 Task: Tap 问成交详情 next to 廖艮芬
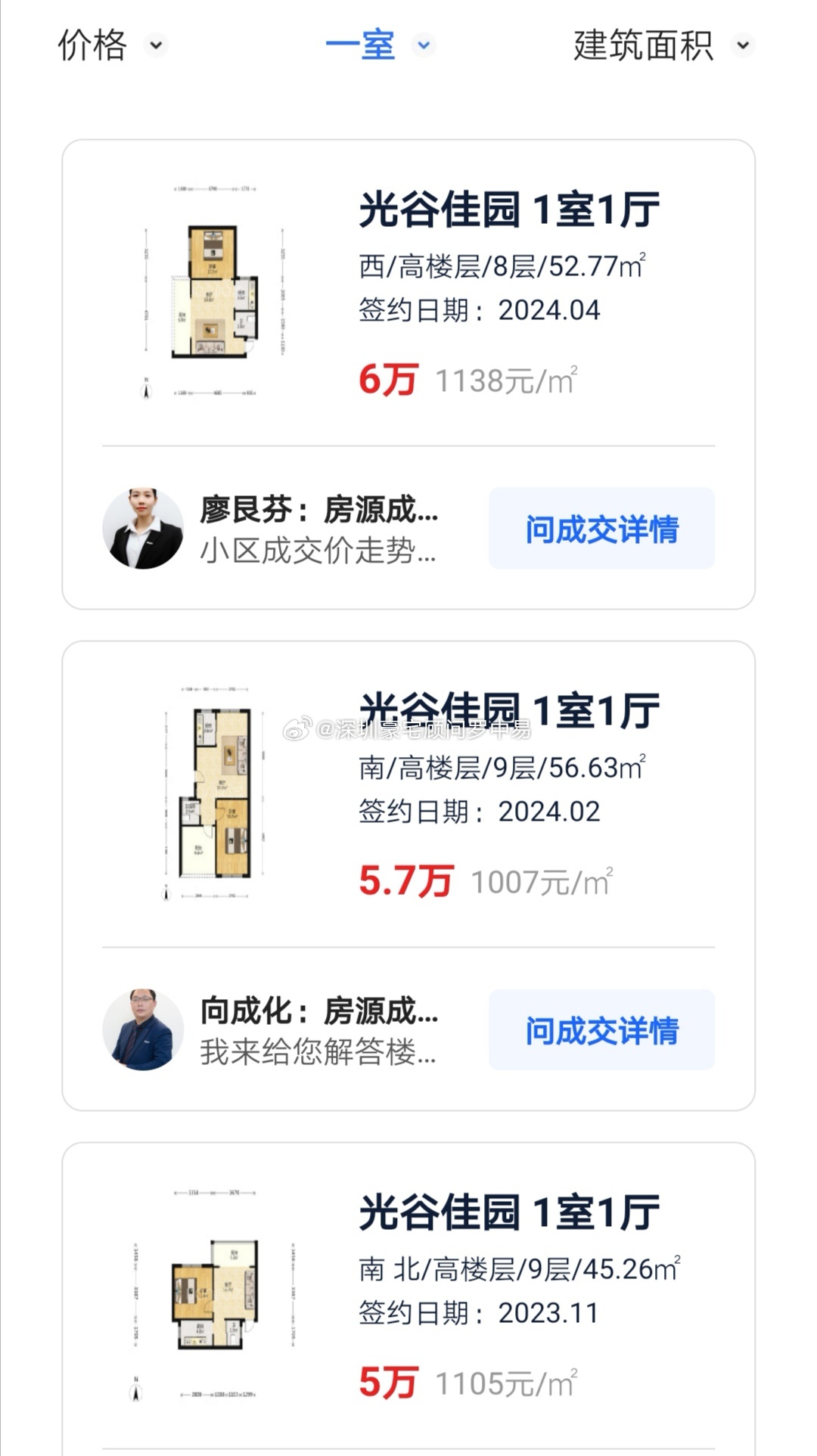click(x=601, y=529)
